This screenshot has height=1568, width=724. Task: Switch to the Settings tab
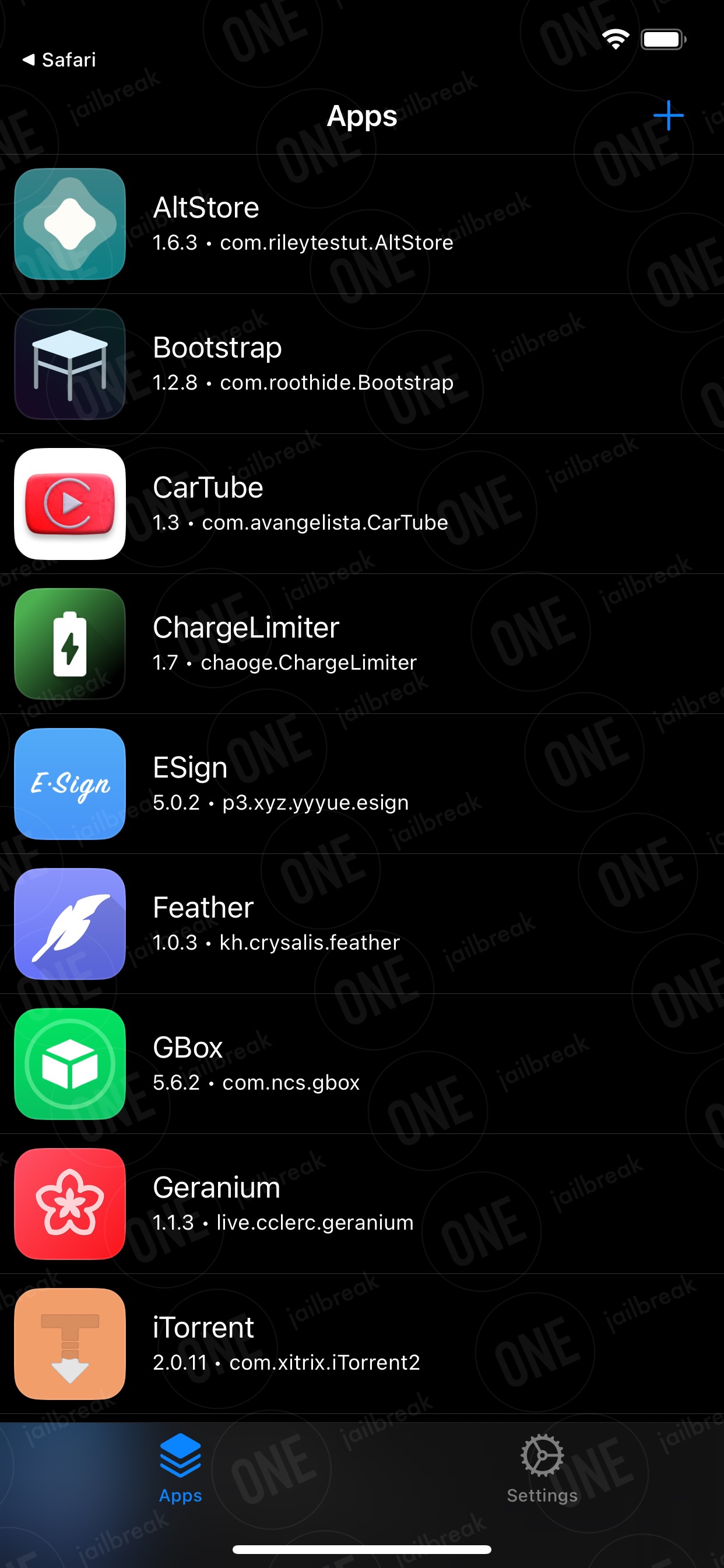point(542,1469)
